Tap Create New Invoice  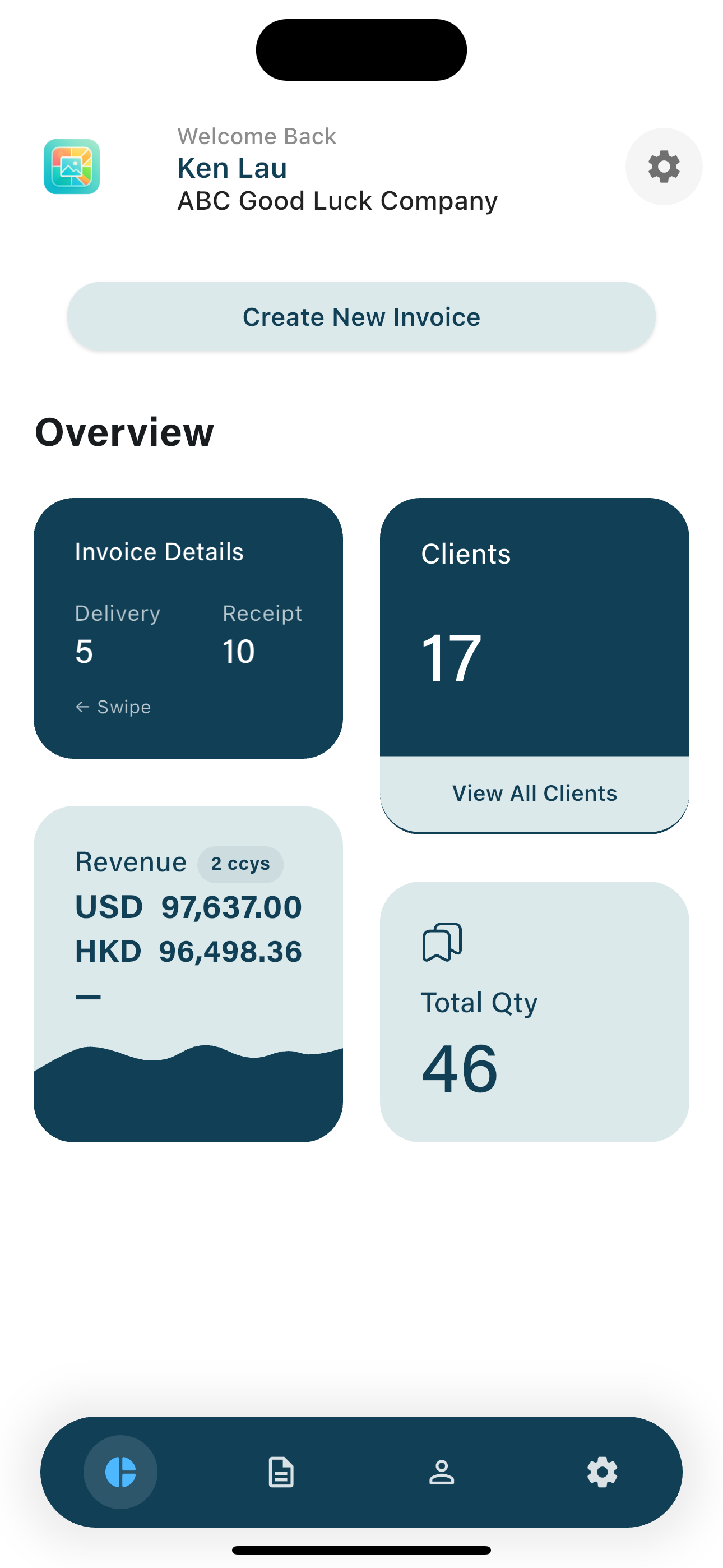[361, 316]
